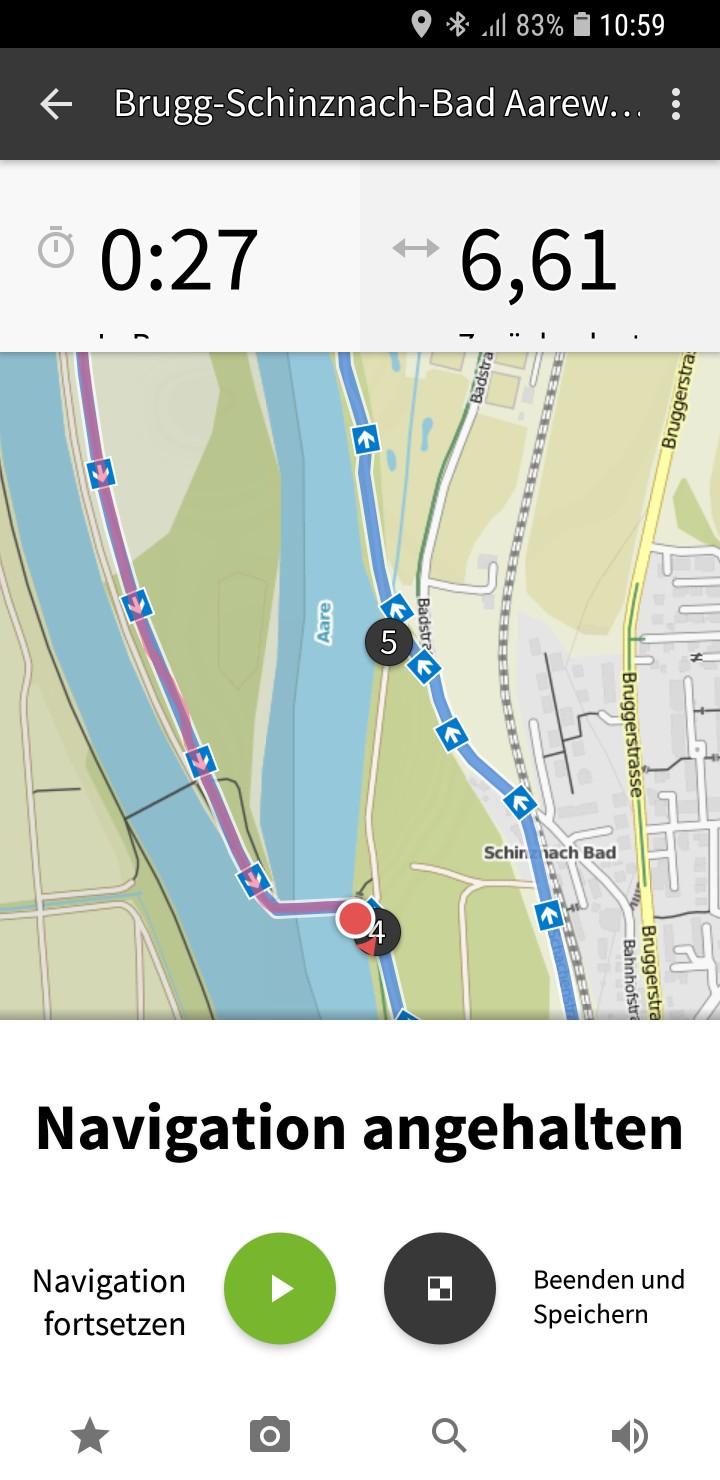Open the three-dot overflow menu
Viewport: 720px width, 1480px height.
pos(677,104)
